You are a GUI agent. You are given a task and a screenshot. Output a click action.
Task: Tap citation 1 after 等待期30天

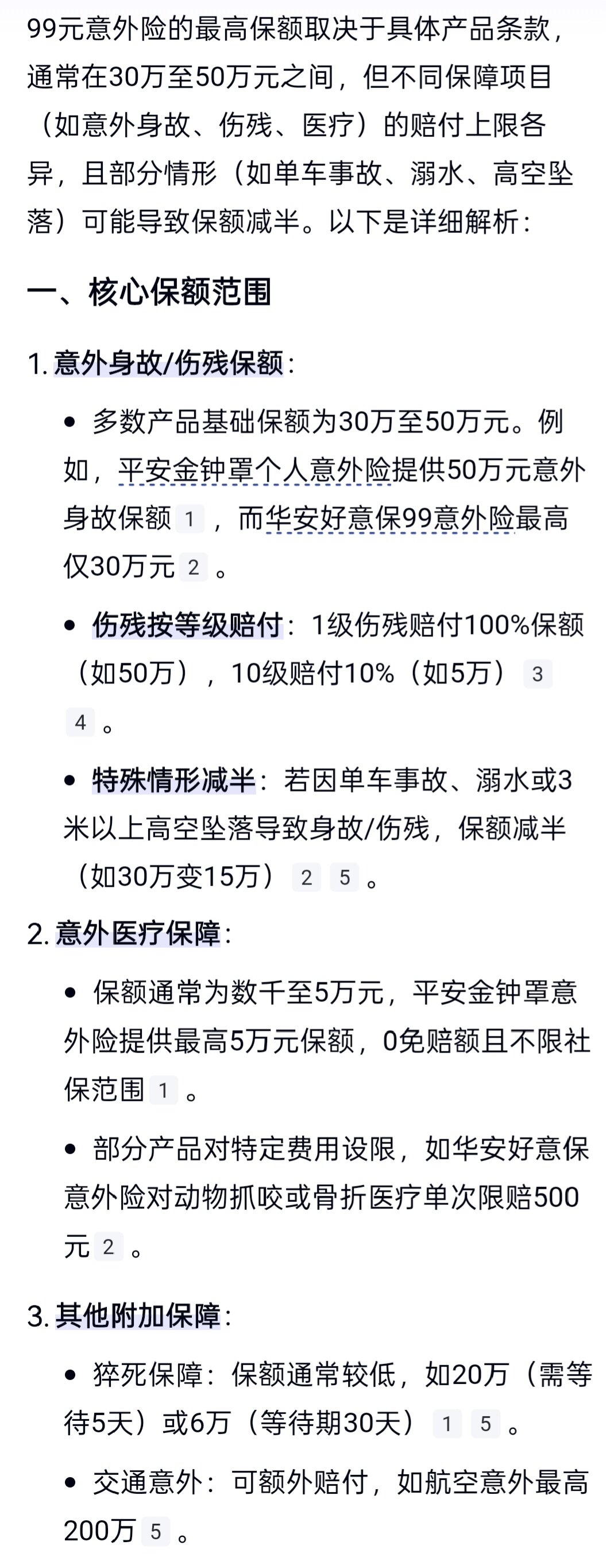tap(447, 1424)
